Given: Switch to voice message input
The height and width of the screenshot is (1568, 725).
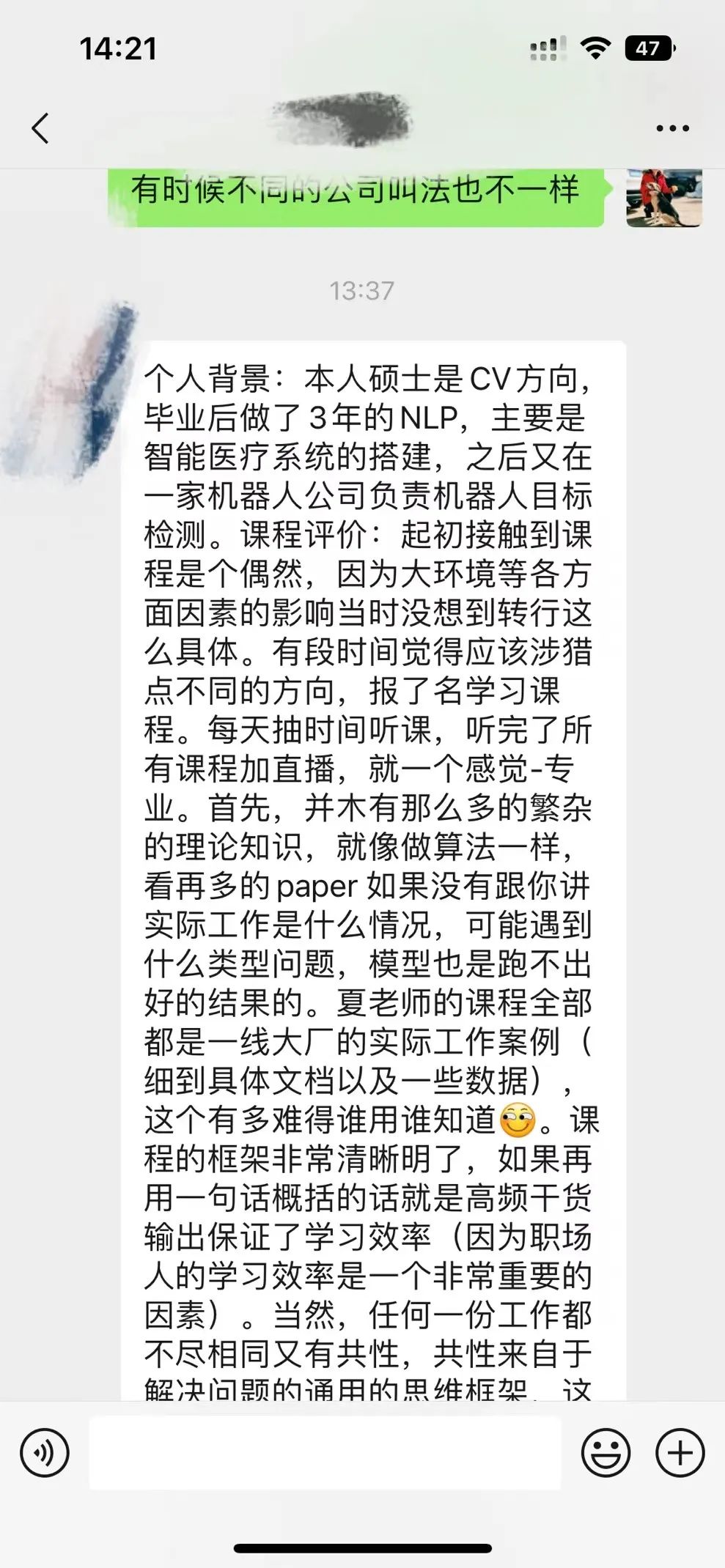Looking at the screenshot, I should click(x=45, y=1452).
